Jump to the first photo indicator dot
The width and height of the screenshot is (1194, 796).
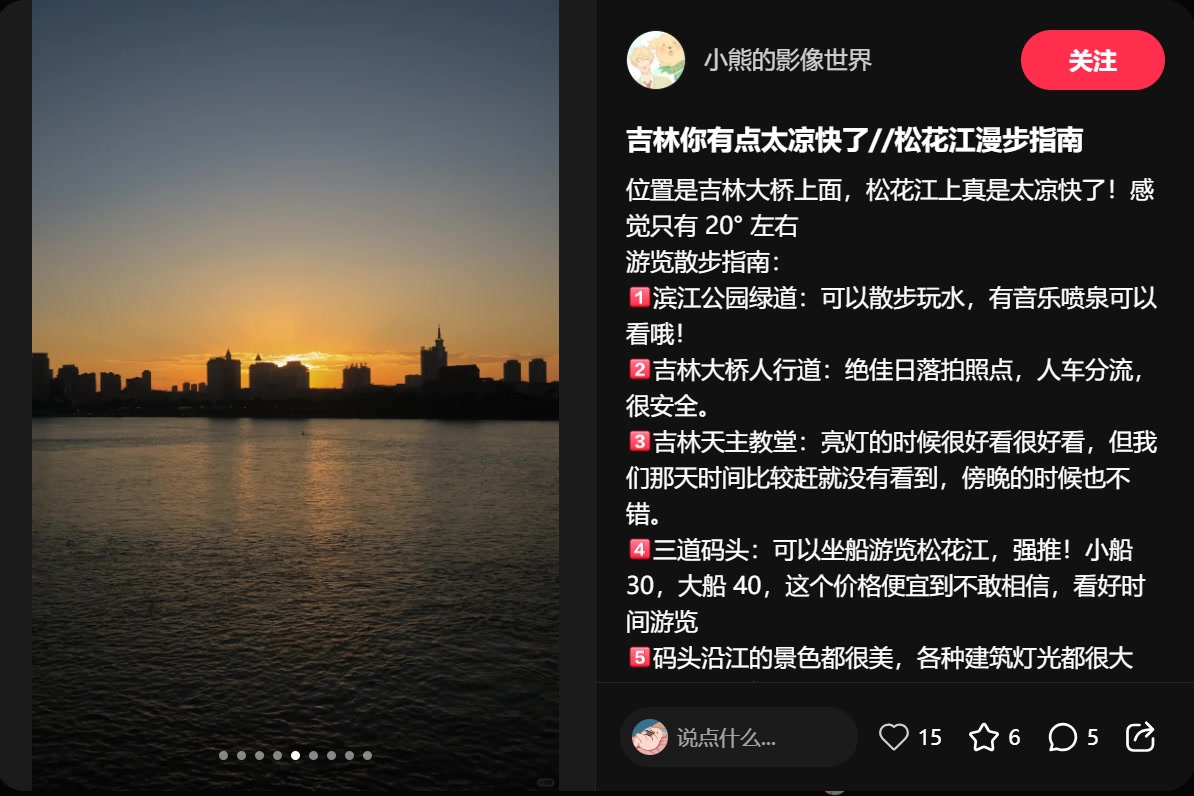coord(223,756)
